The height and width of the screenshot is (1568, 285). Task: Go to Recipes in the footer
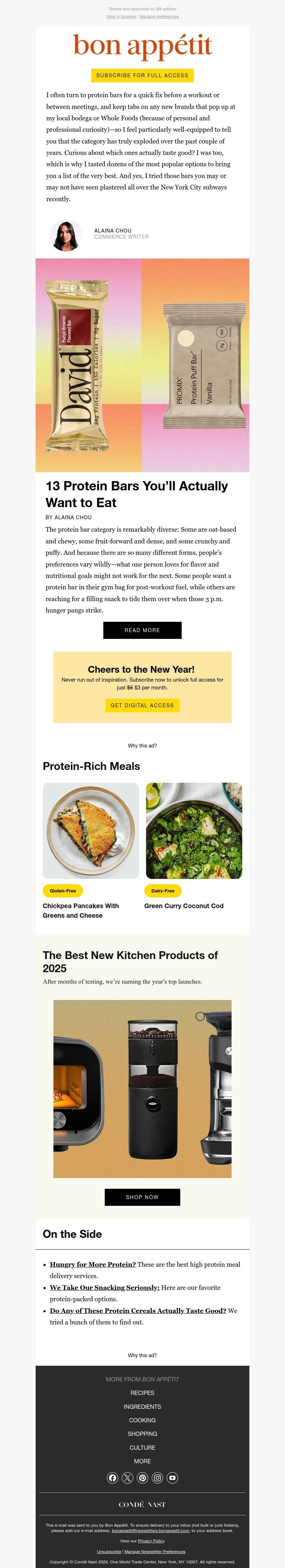[x=142, y=1393]
